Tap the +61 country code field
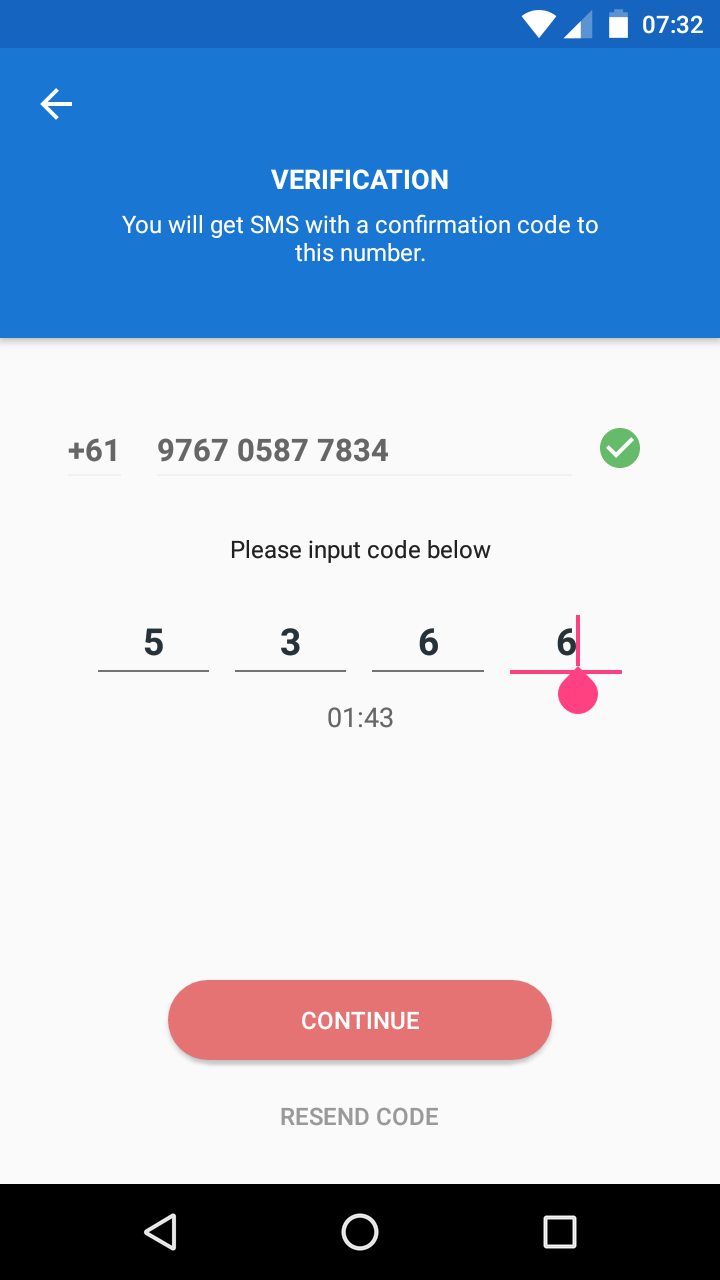Screen dimensions: 720x1280 94,451
